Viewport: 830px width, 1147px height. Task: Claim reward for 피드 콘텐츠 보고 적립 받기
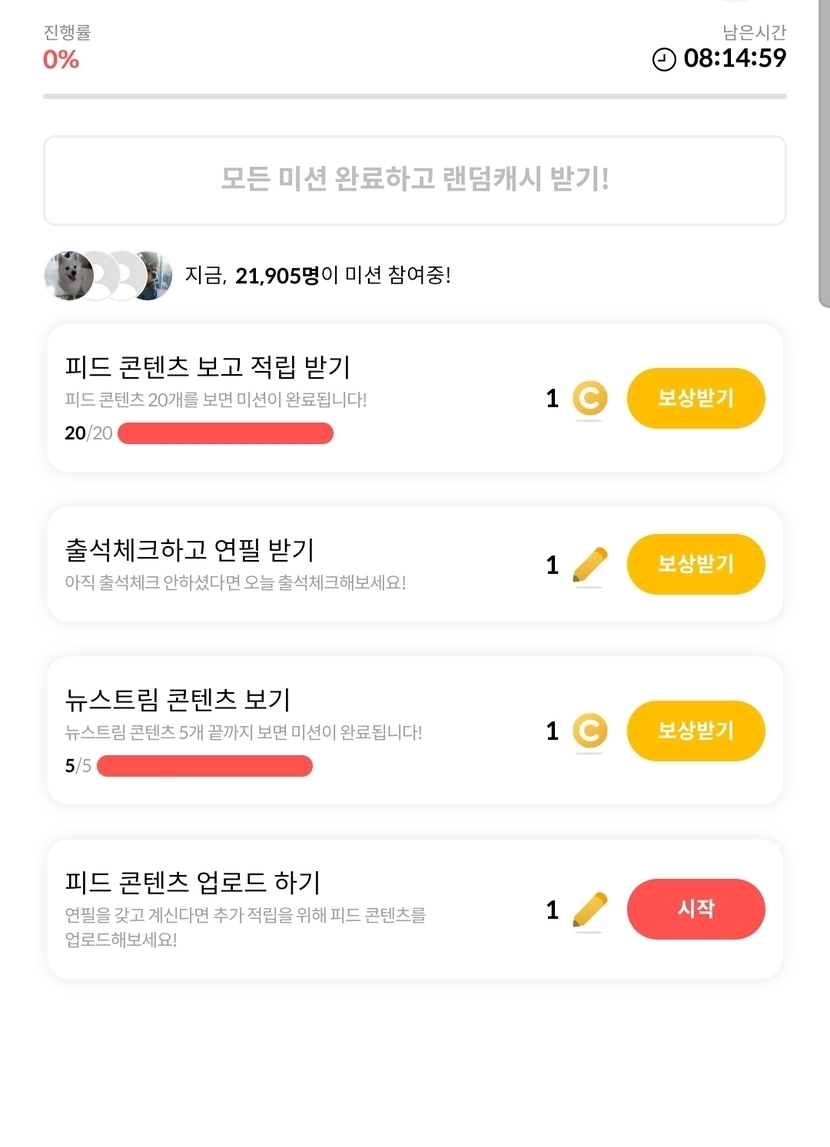pyautogui.click(x=695, y=398)
